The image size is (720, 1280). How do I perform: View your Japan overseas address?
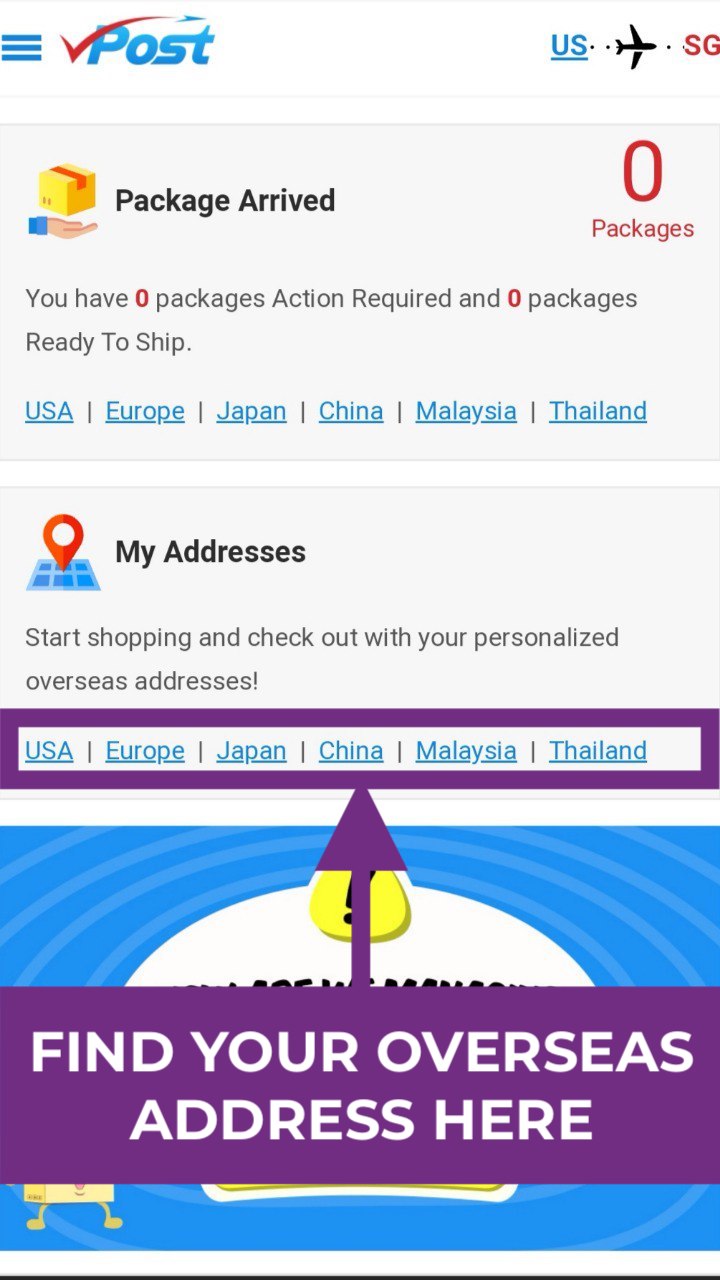point(251,750)
